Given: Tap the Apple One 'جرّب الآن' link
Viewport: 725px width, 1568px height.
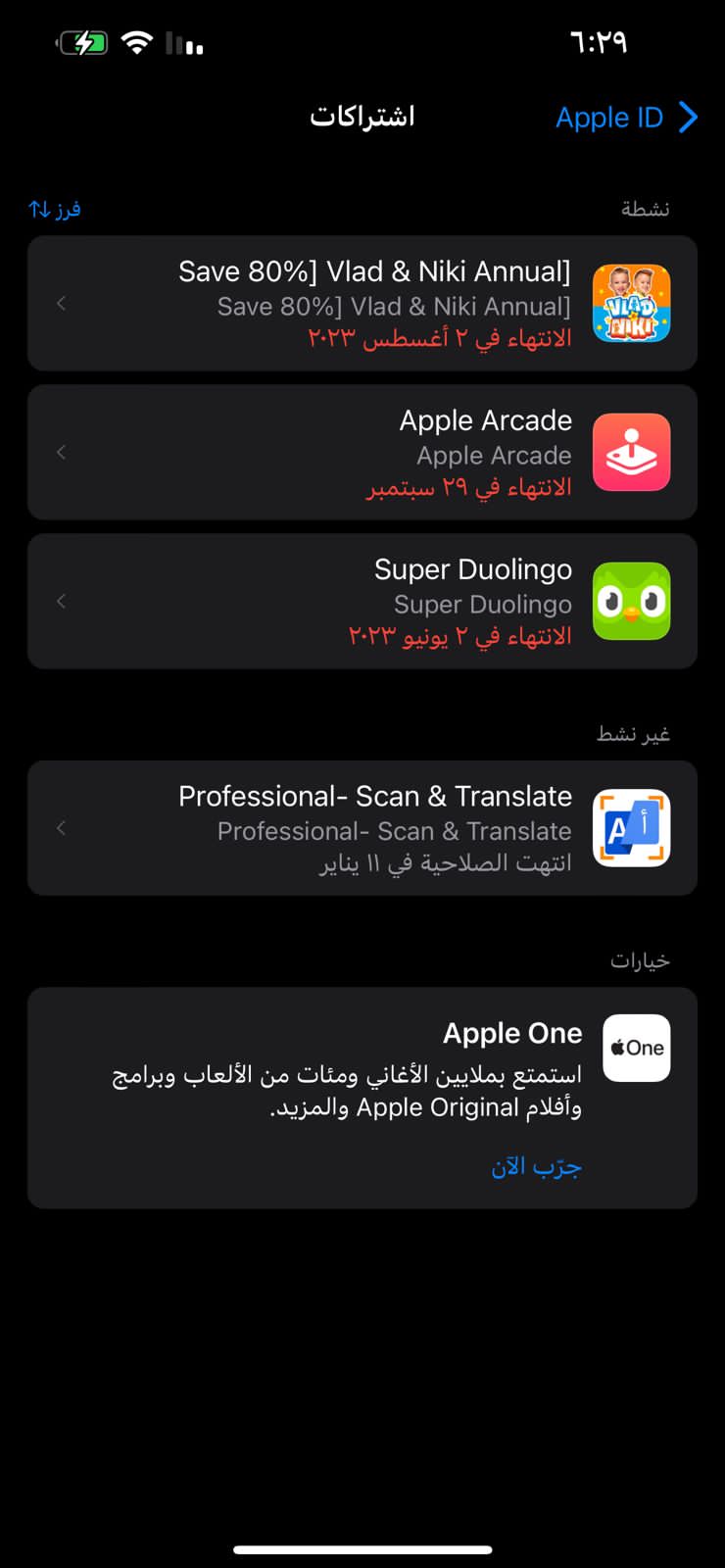Looking at the screenshot, I should coord(536,1166).
